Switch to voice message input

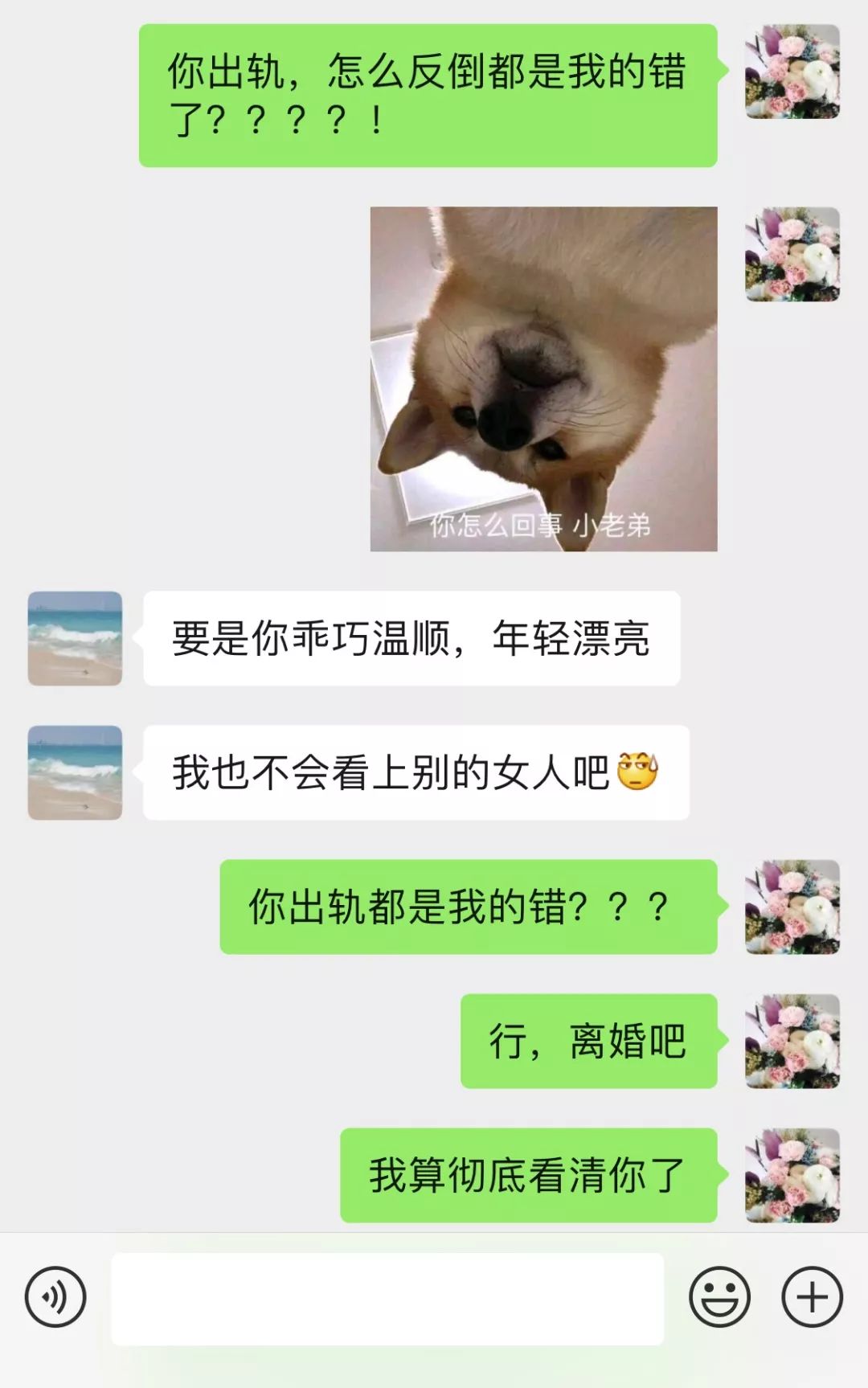55,1297
